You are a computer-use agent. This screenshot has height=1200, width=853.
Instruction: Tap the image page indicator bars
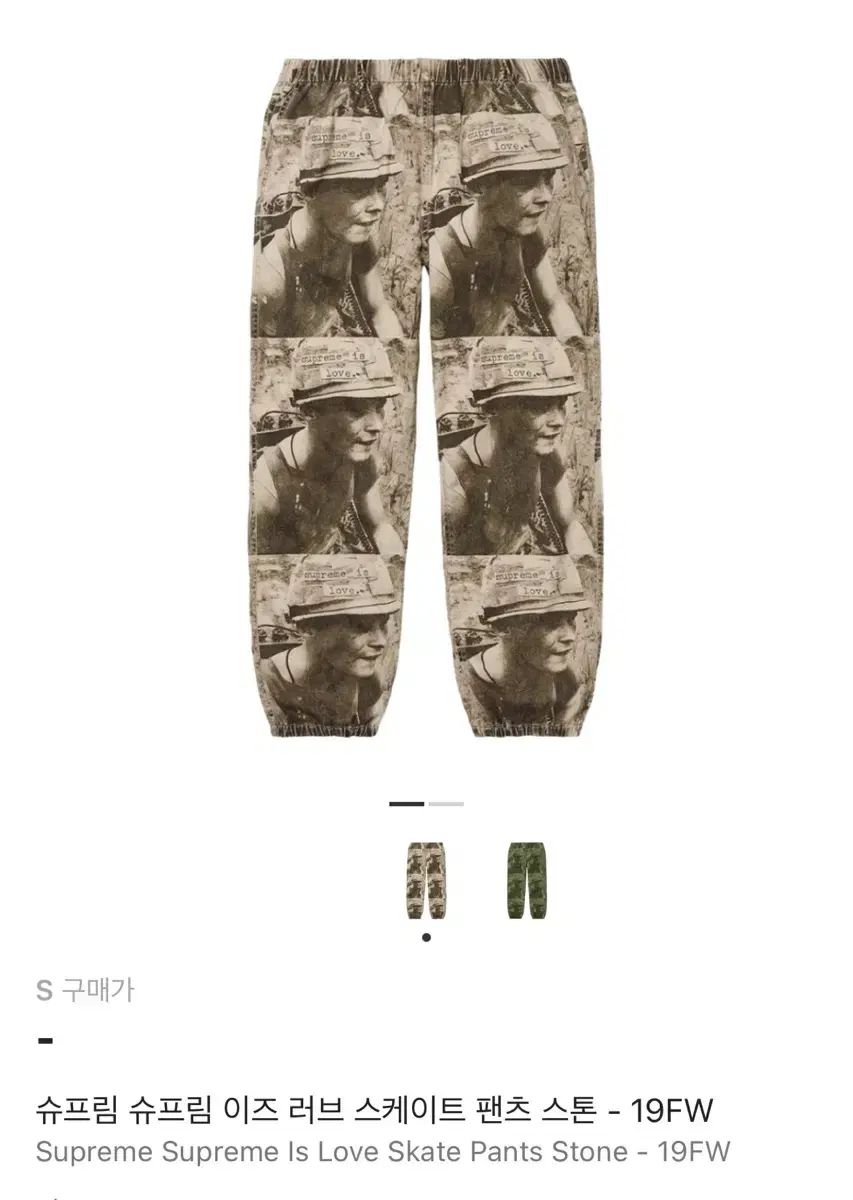(x=426, y=803)
